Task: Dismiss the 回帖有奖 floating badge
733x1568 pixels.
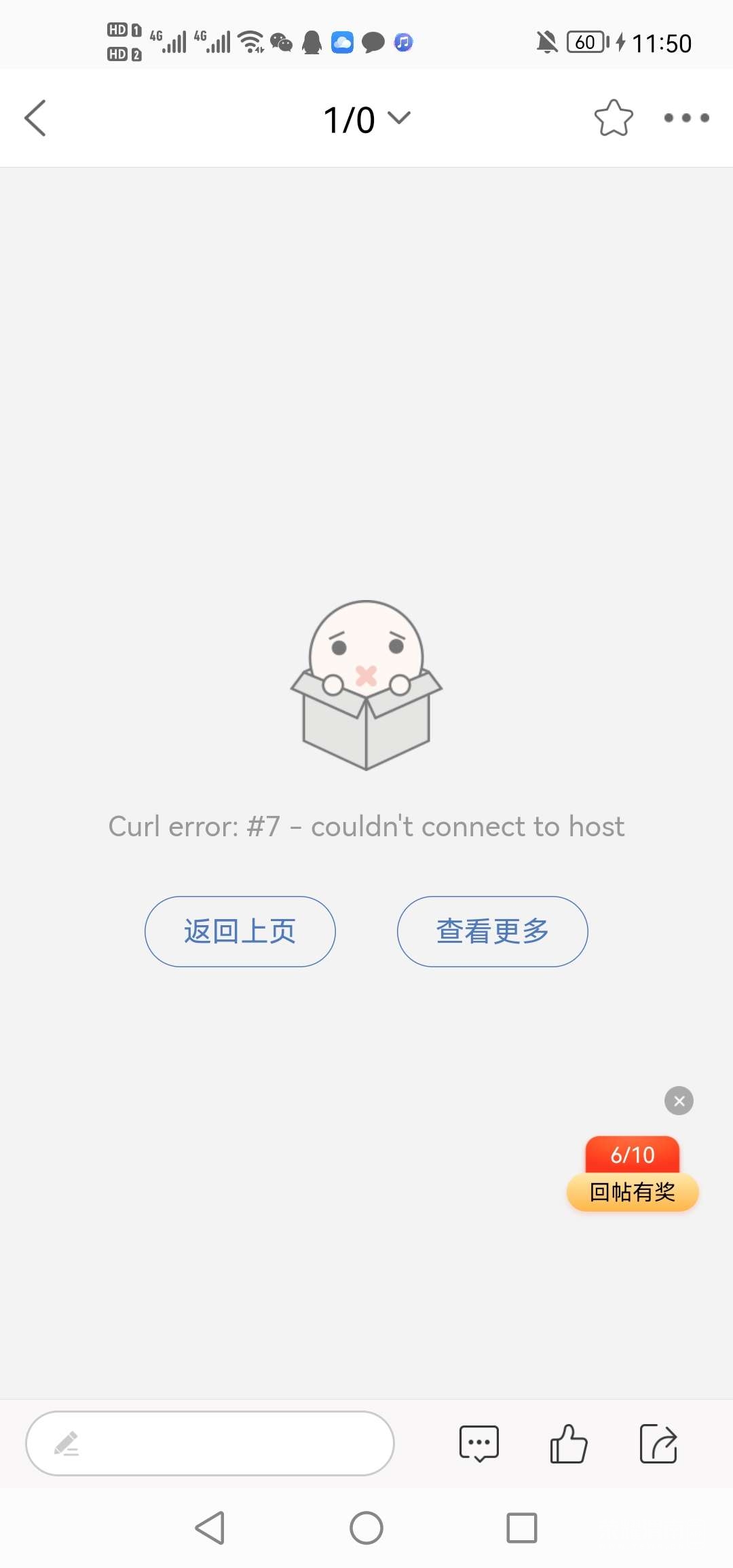Action: [x=679, y=1101]
